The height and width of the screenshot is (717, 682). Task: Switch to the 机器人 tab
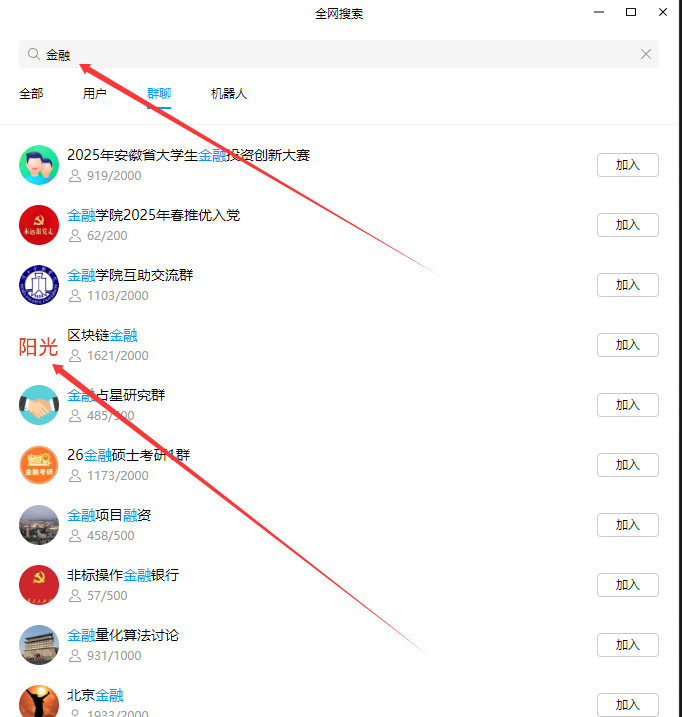(229, 94)
